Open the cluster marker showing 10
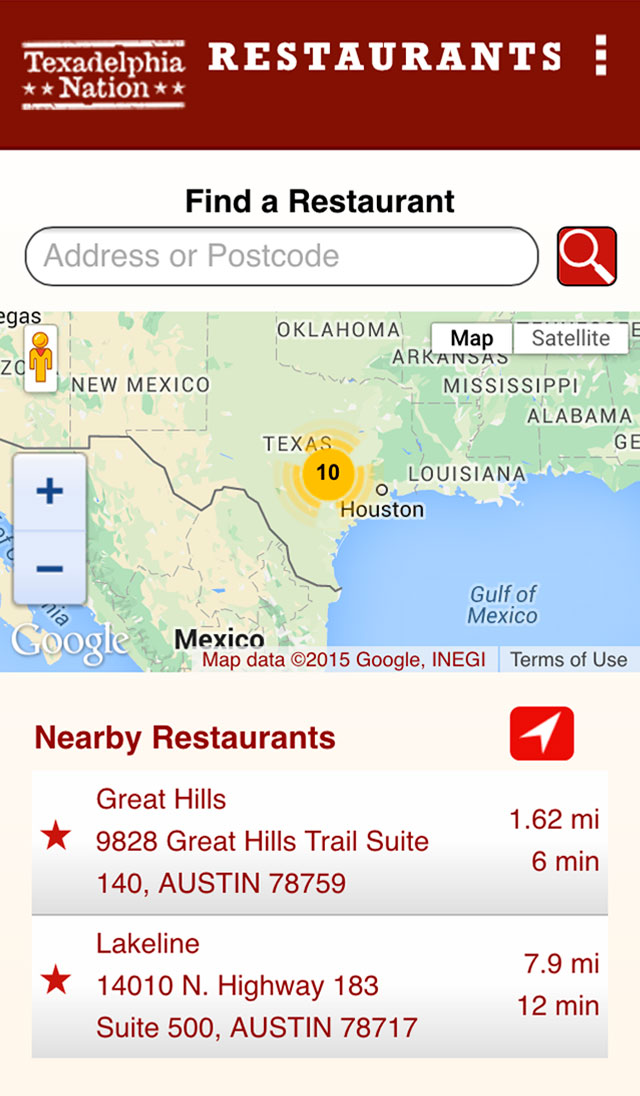 tap(328, 473)
